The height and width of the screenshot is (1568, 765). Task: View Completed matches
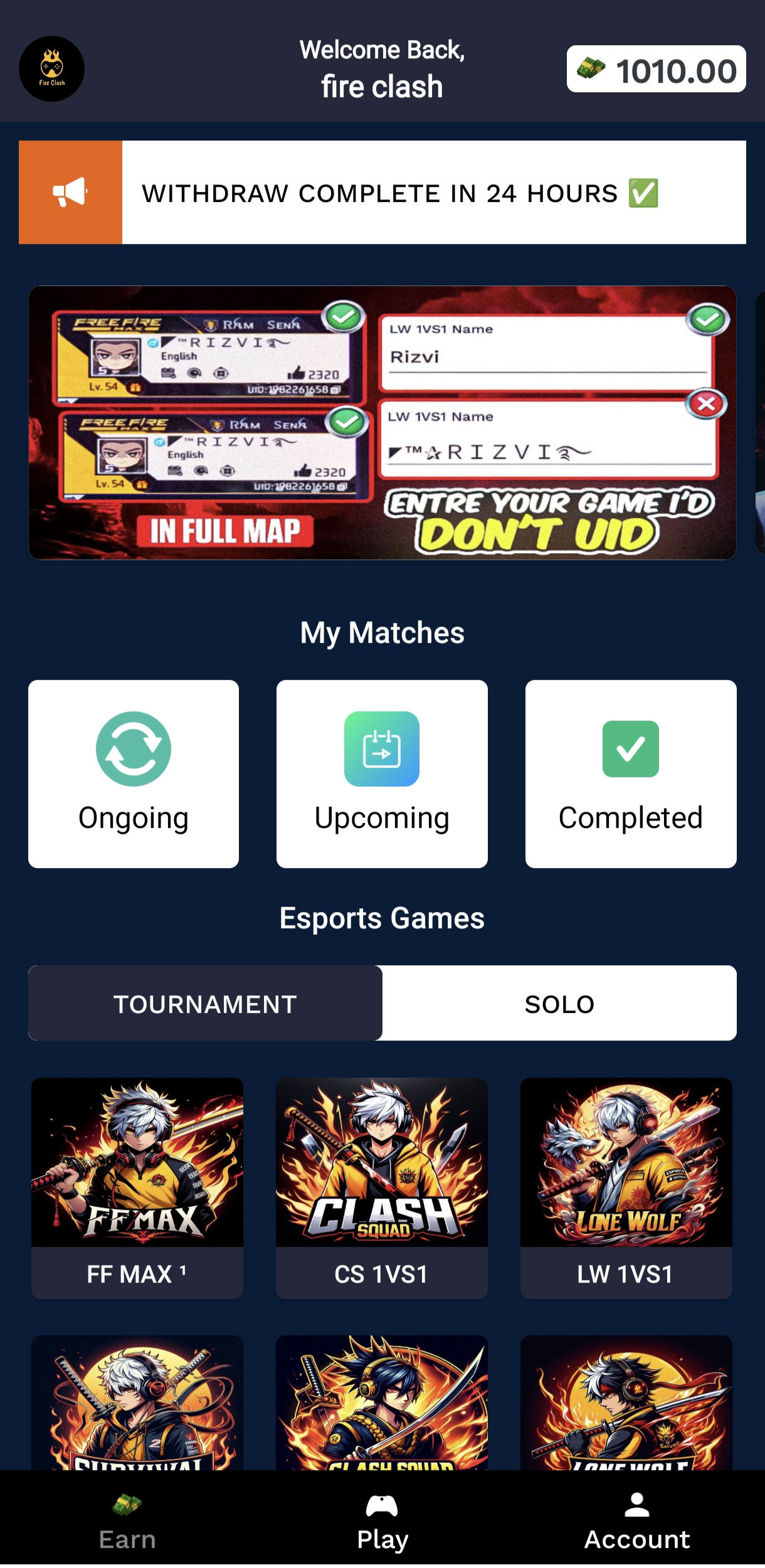[x=631, y=774]
